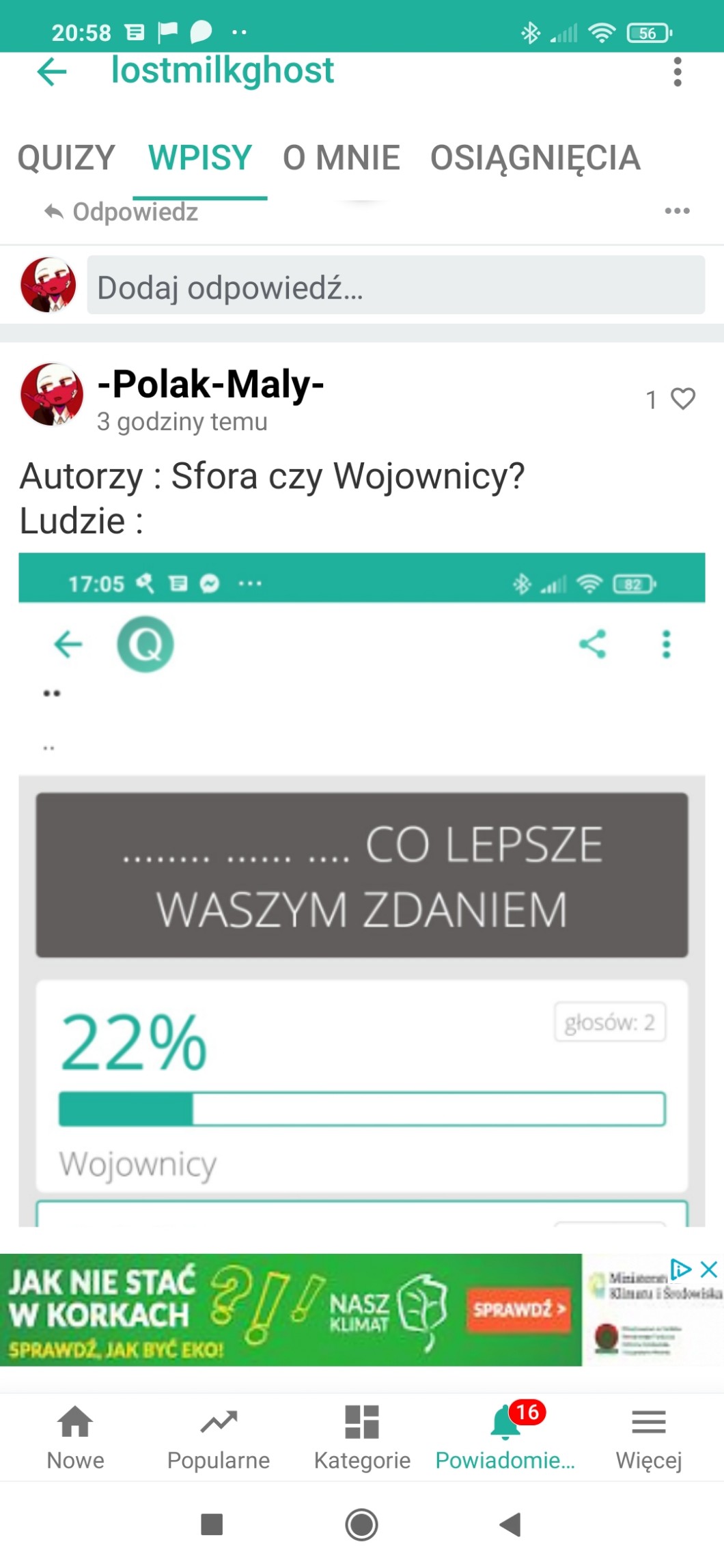Open the attached screenshot image in post
The width and height of the screenshot is (724, 1568).
tap(361, 889)
